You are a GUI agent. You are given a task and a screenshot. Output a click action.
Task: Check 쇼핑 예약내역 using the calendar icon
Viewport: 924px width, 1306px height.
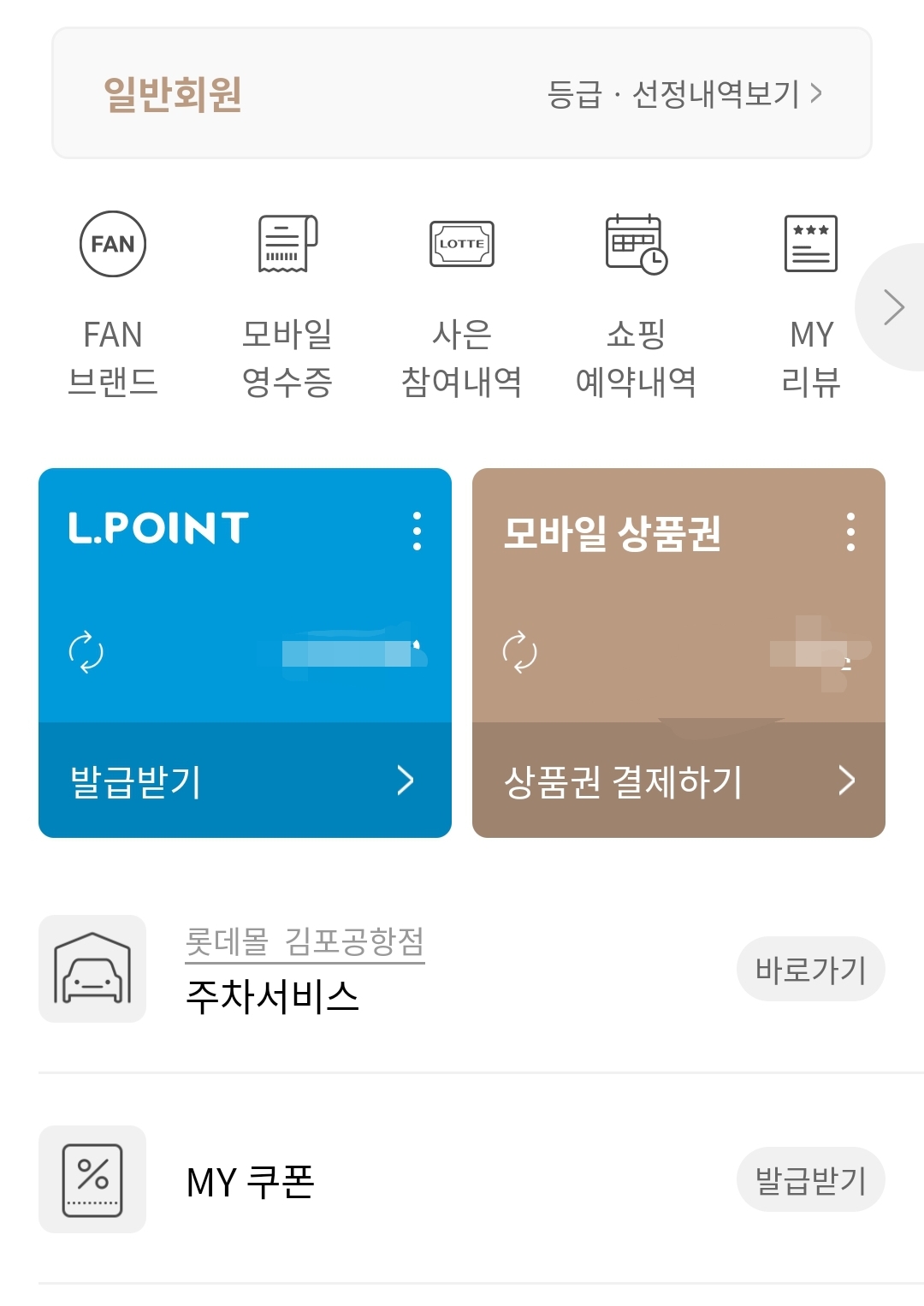coord(633,300)
